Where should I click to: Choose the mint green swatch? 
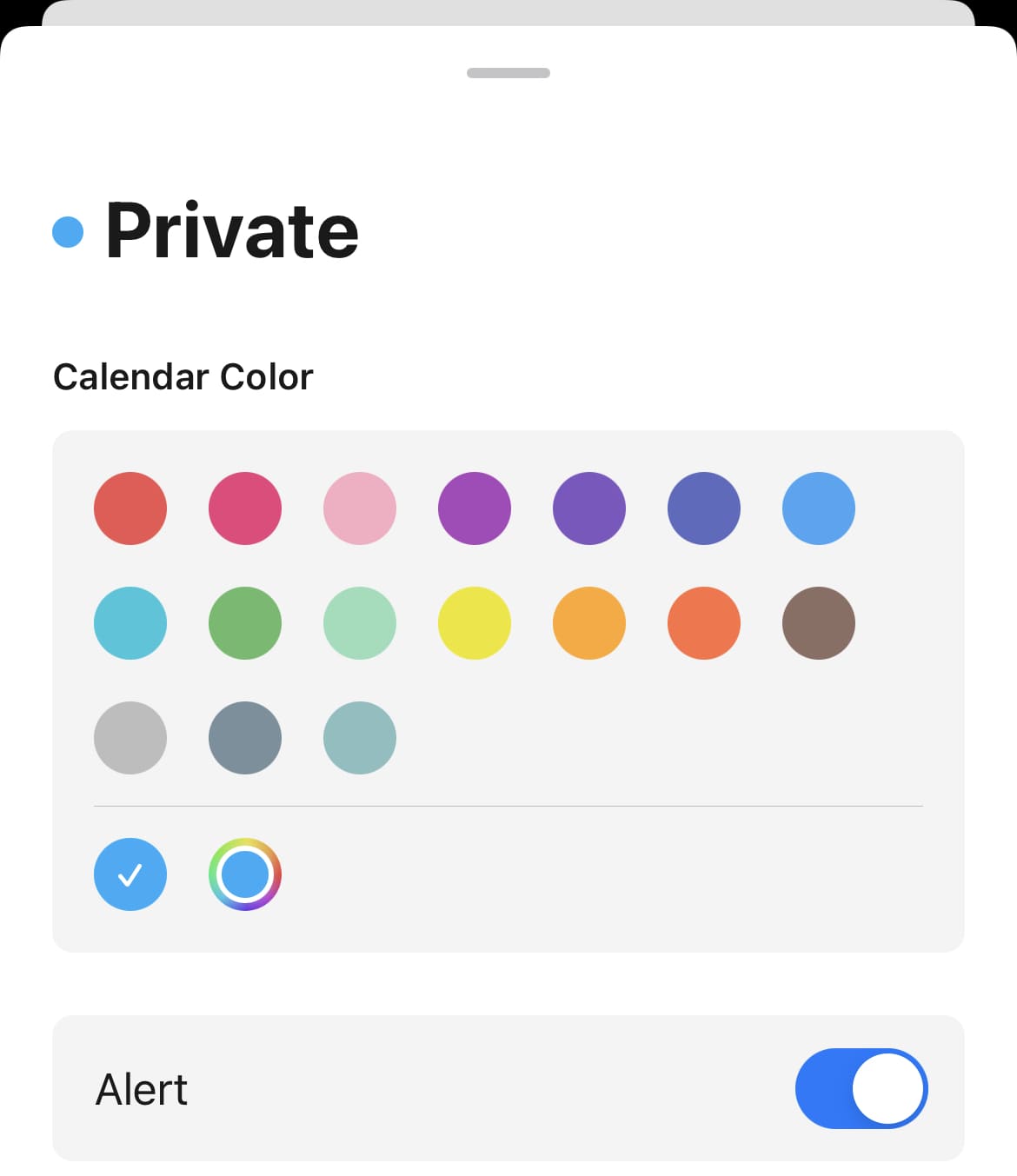pyautogui.click(x=360, y=623)
